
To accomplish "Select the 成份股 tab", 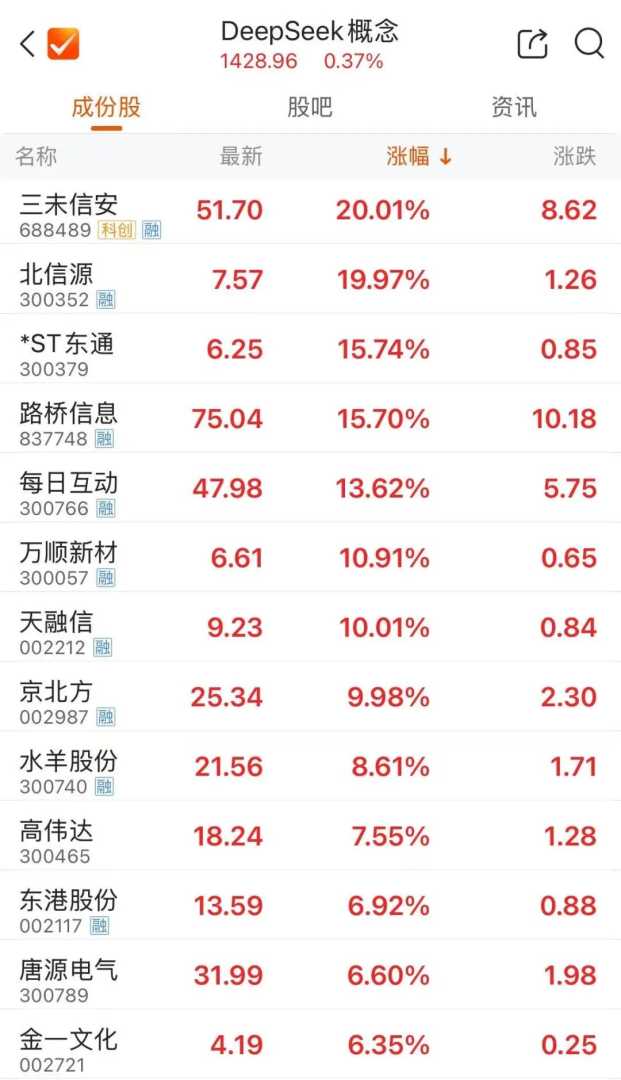I will tap(106, 107).
